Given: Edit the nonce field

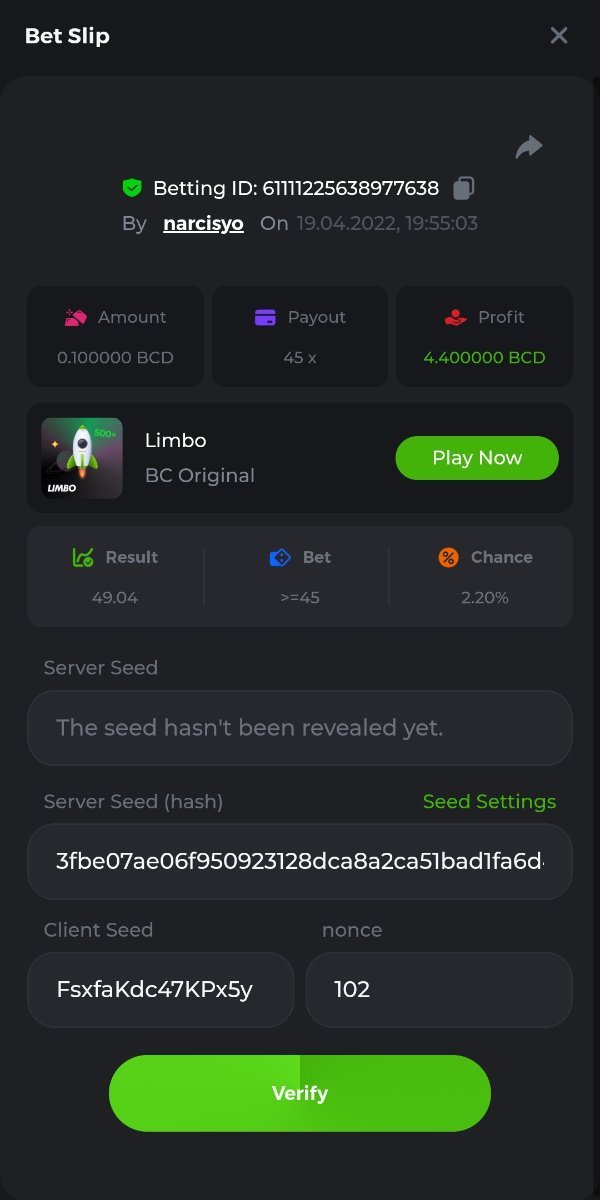Looking at the screenshot, I should (439, 990).
